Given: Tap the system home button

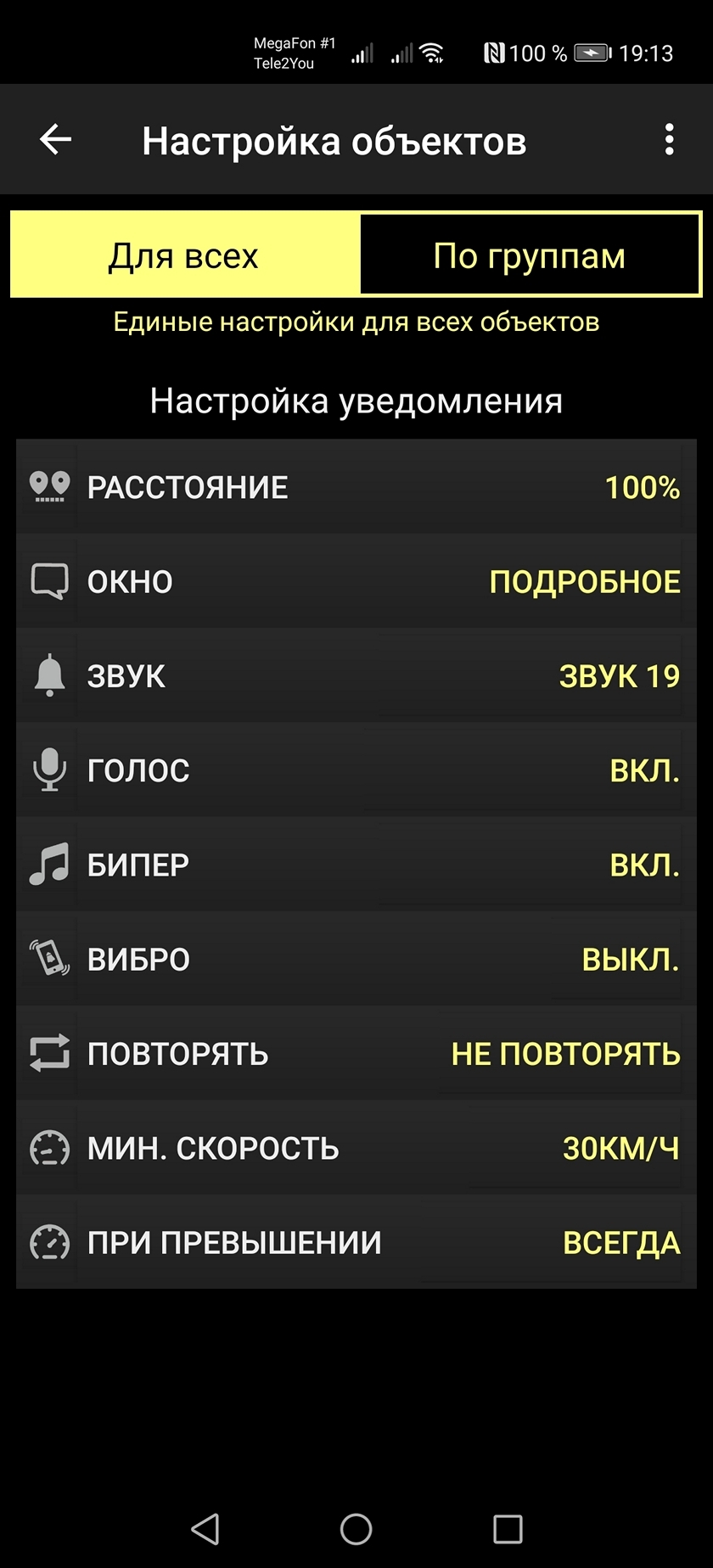Looking at the screenshot, I should click(x=356, y=1529).
